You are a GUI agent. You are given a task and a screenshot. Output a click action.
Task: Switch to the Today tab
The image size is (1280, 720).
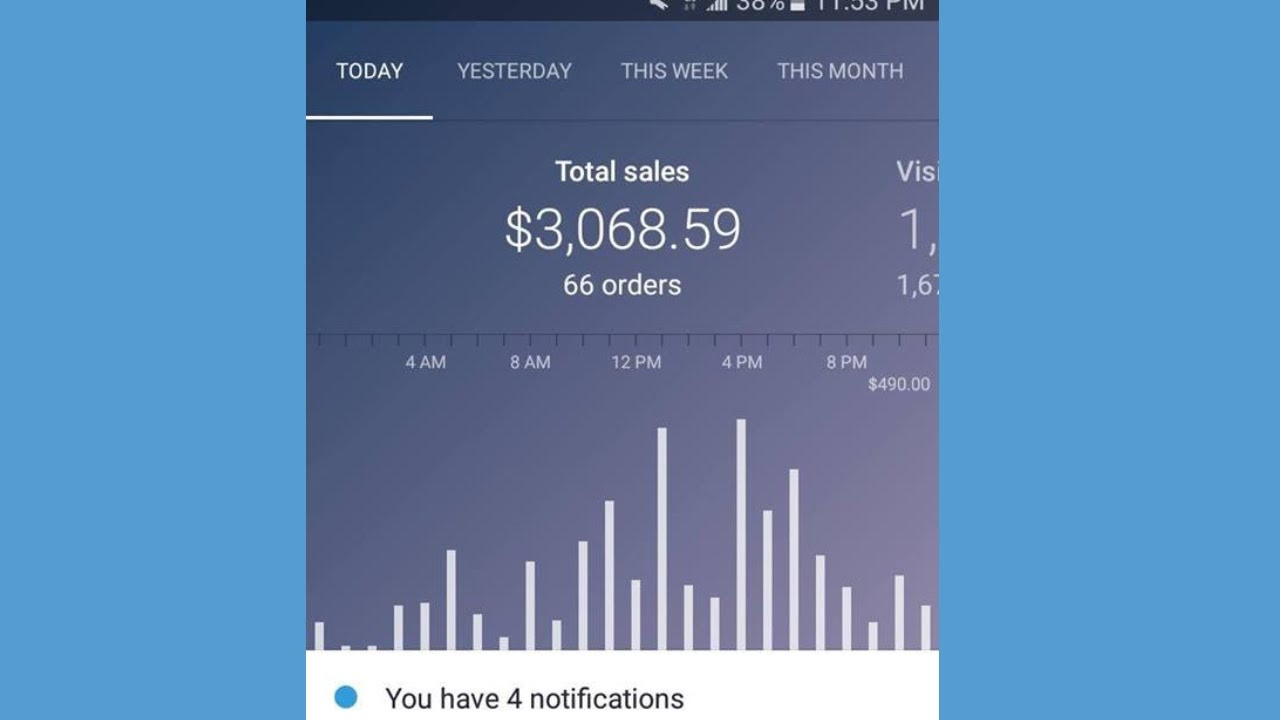tap(369, 71)
